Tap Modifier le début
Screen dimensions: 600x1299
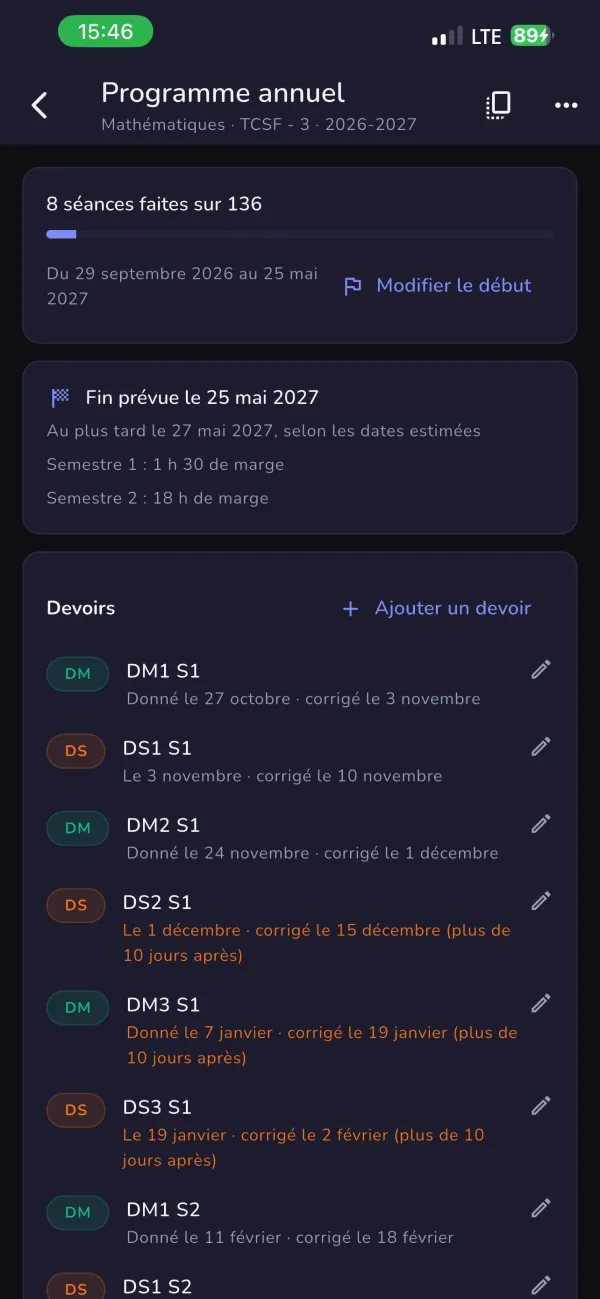[x=437, y=286]
